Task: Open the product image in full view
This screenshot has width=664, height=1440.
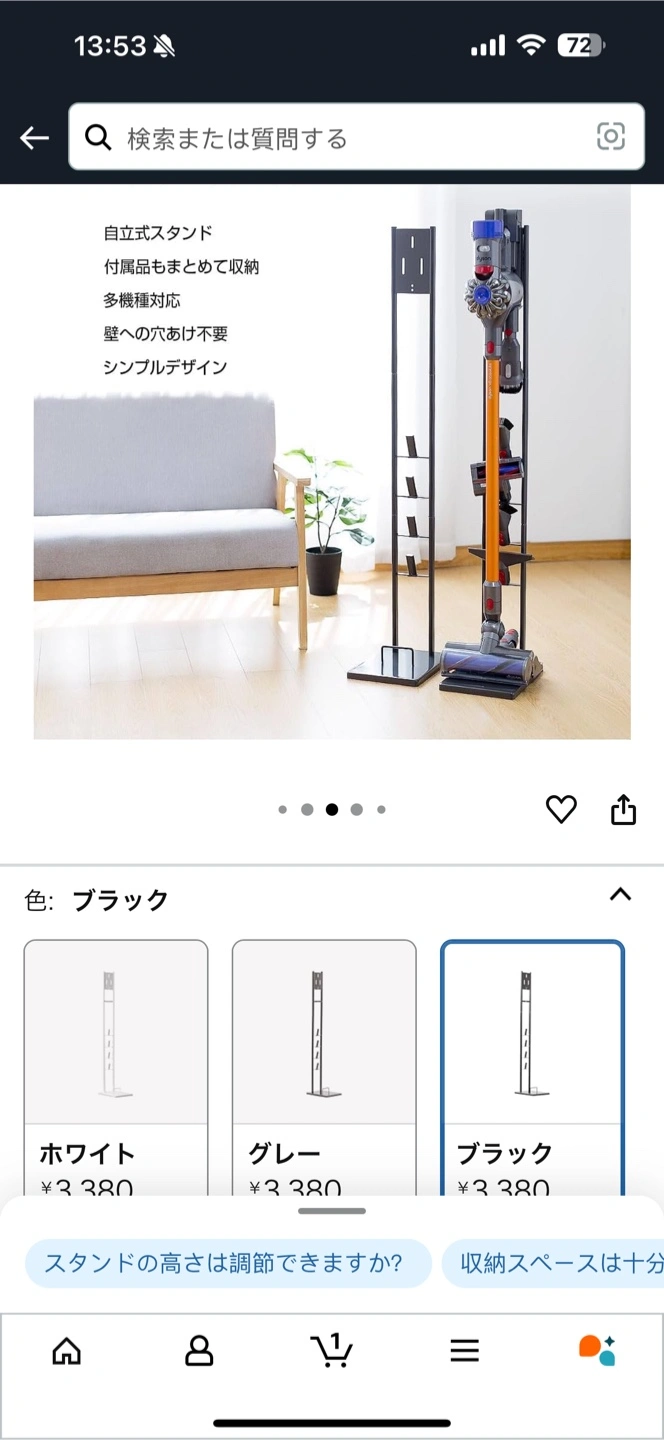Action: pos(332,462)
